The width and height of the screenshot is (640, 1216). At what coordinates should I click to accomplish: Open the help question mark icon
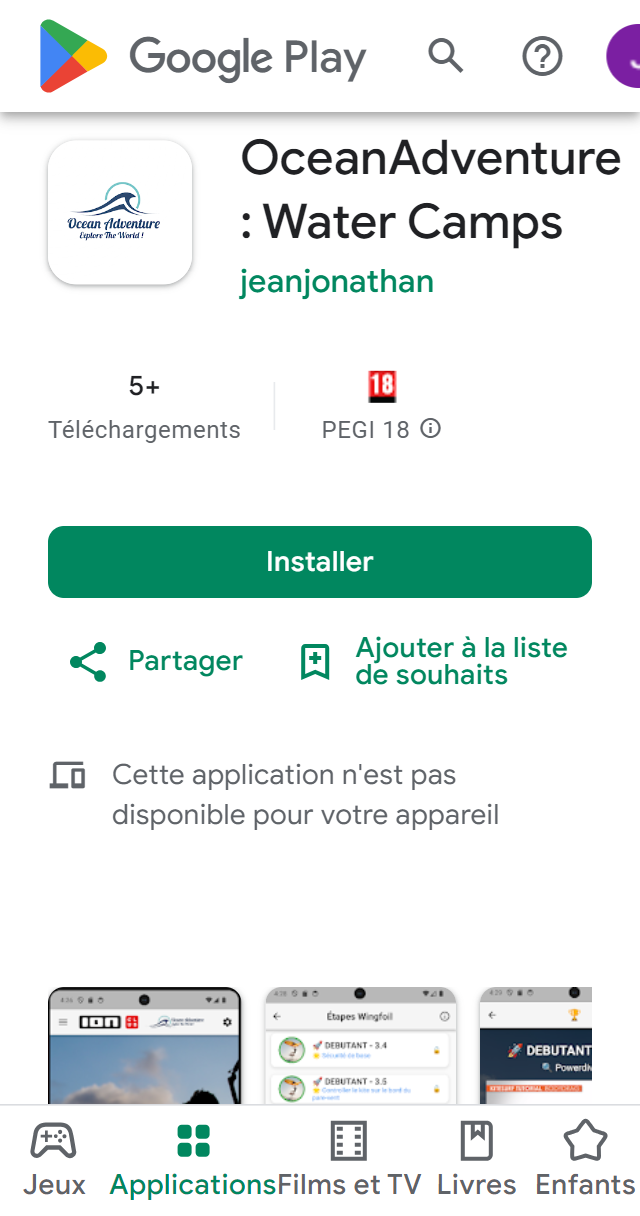coord(542,57)
